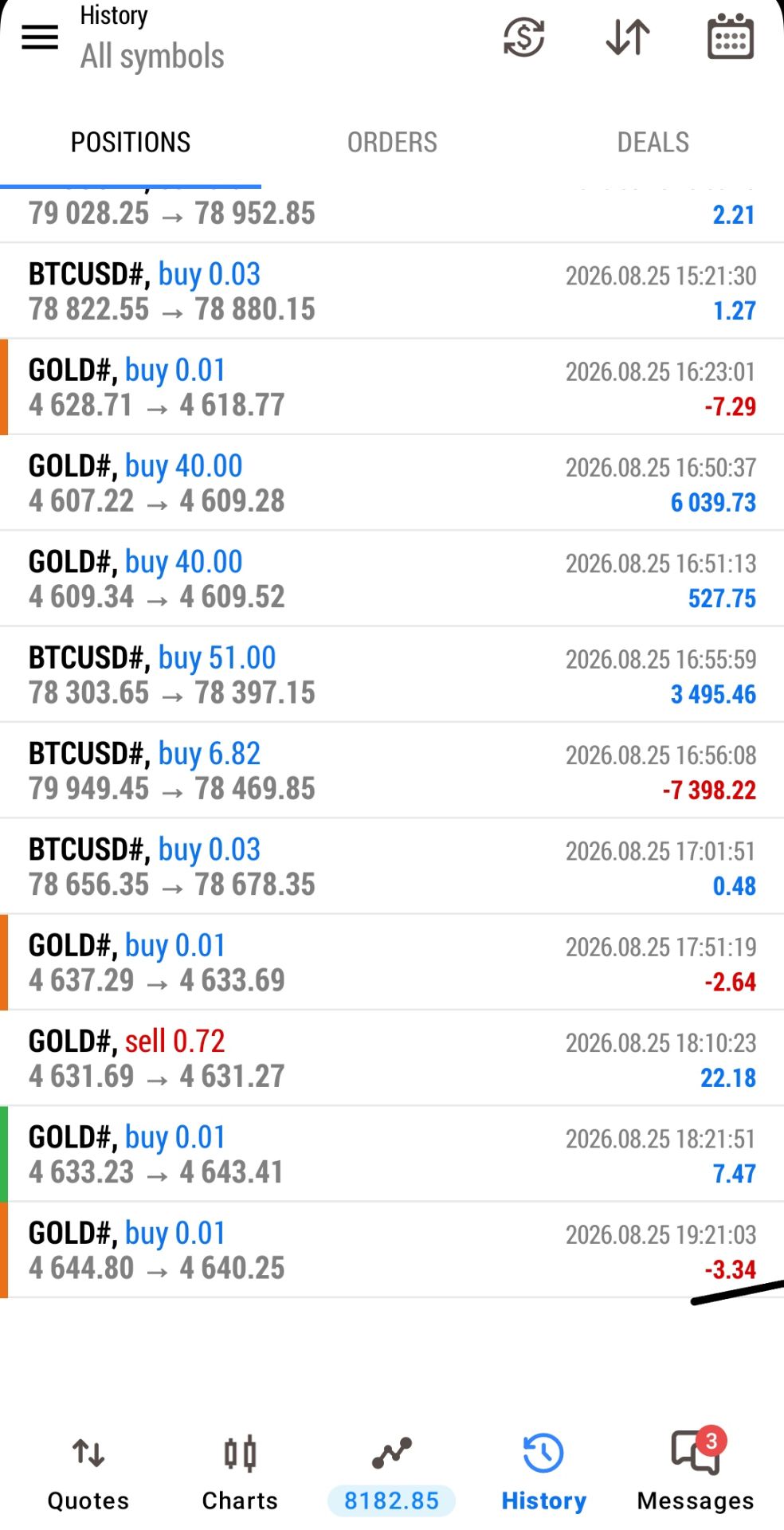Image resolution: width=784 pixels, height=1530 pixels.
Task: Open BTCUSD# buy 0.03 position at 15:21:30
Action: coord(392,291)
